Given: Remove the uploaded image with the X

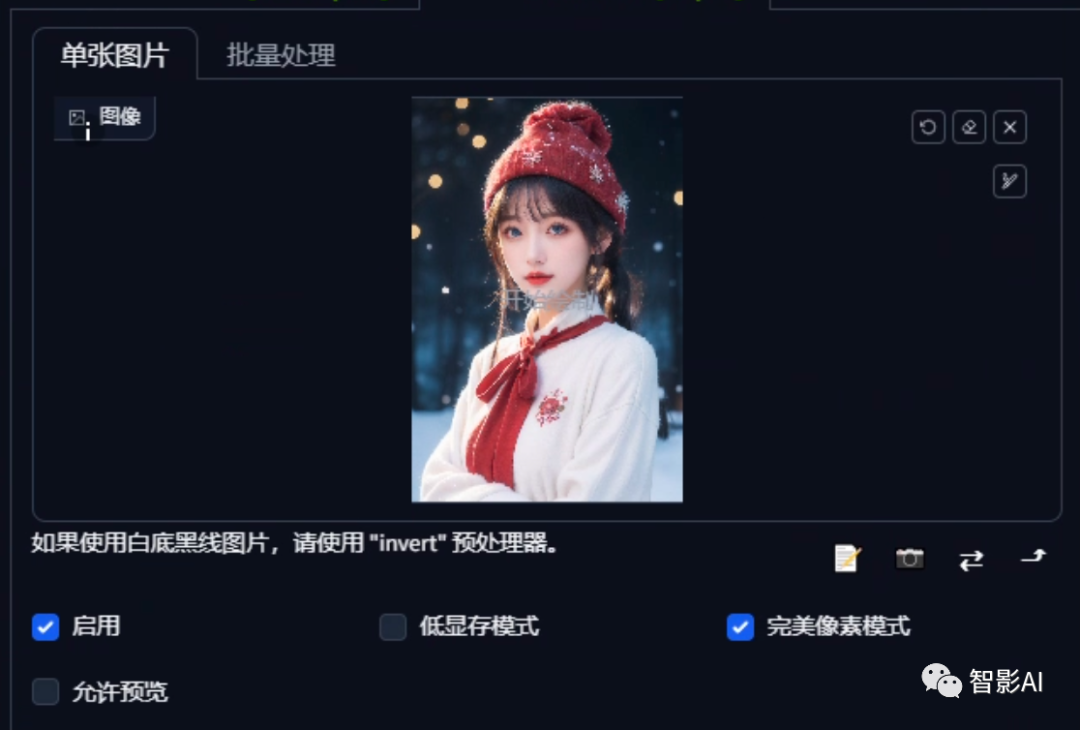Looking at the screenshot, I should click(1010, 127).
